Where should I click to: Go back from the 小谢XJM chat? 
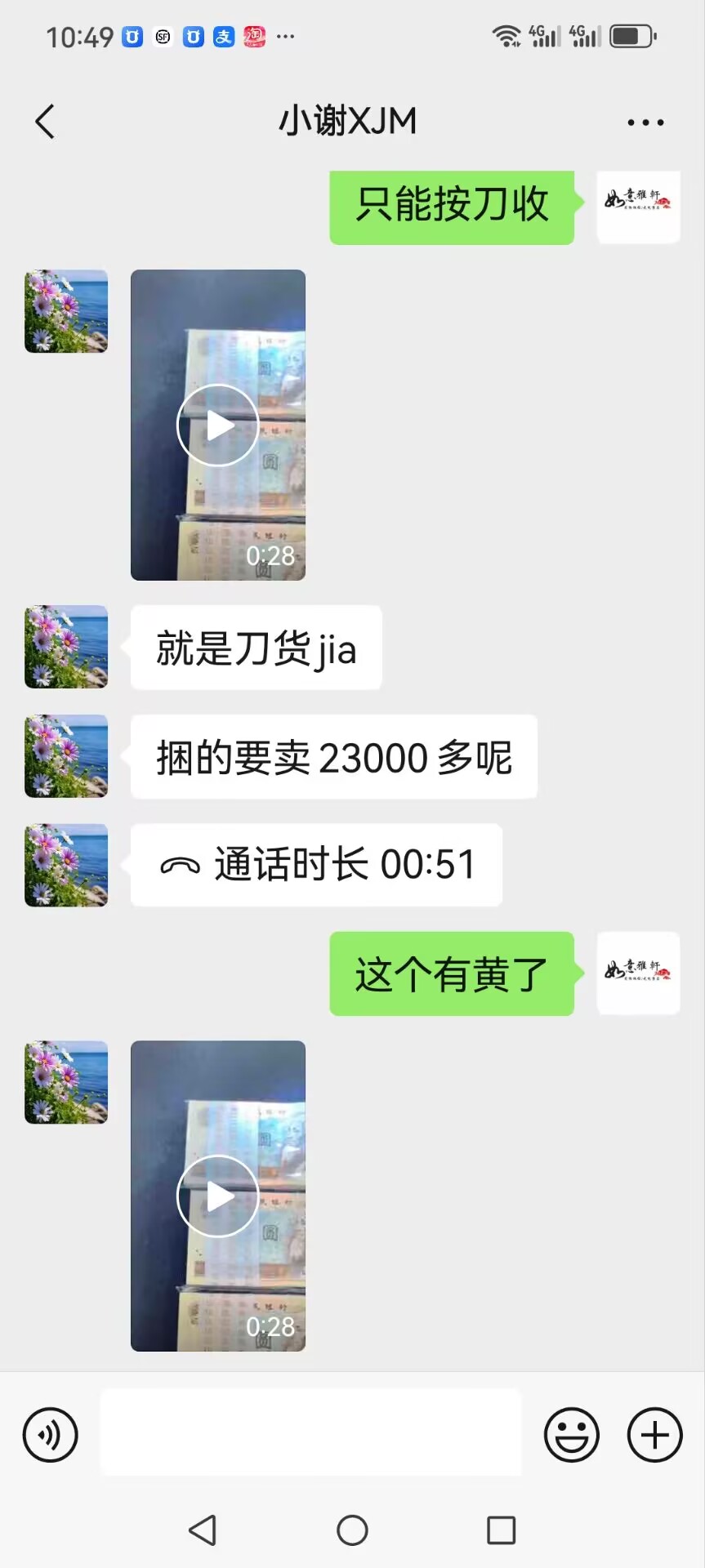pos(45,122)
